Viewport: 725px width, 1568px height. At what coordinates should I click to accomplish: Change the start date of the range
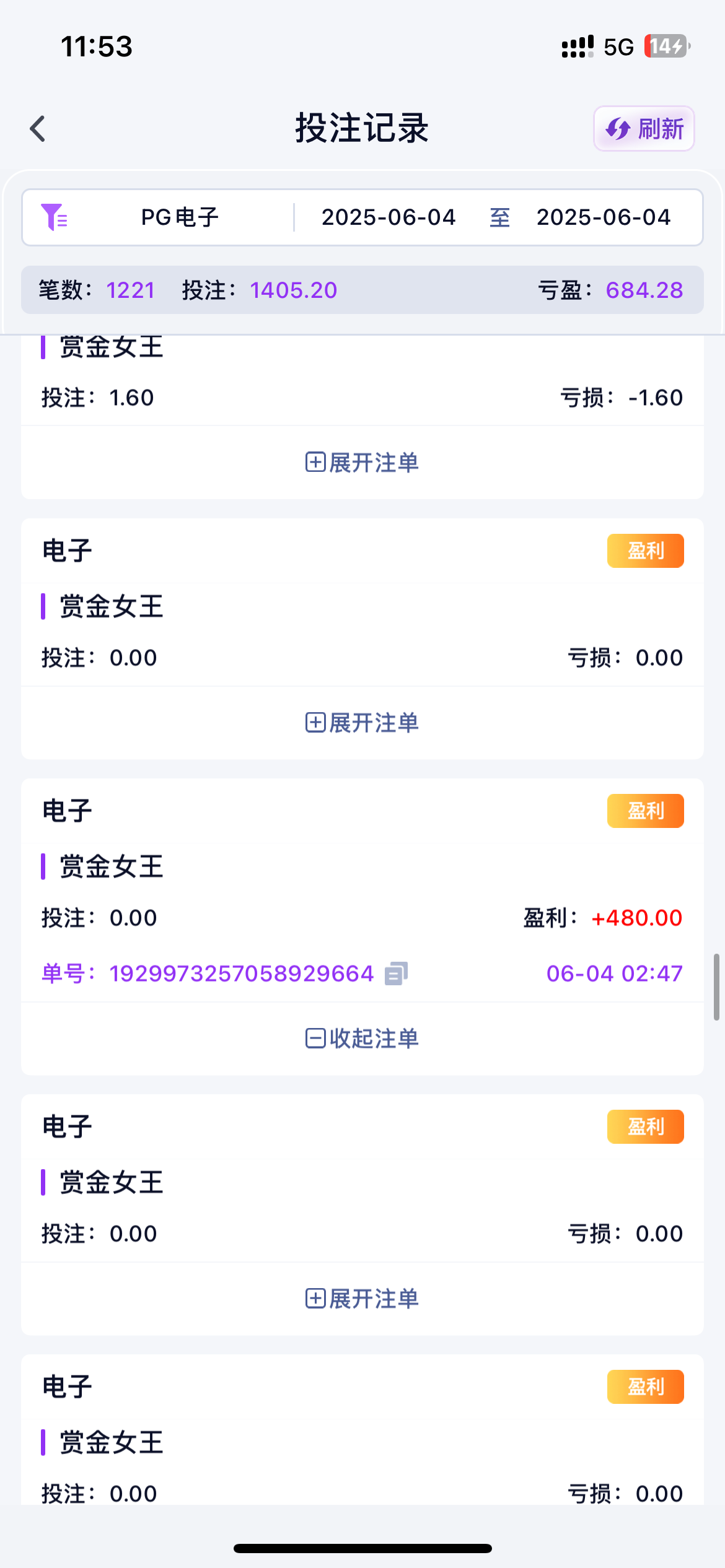389,217
